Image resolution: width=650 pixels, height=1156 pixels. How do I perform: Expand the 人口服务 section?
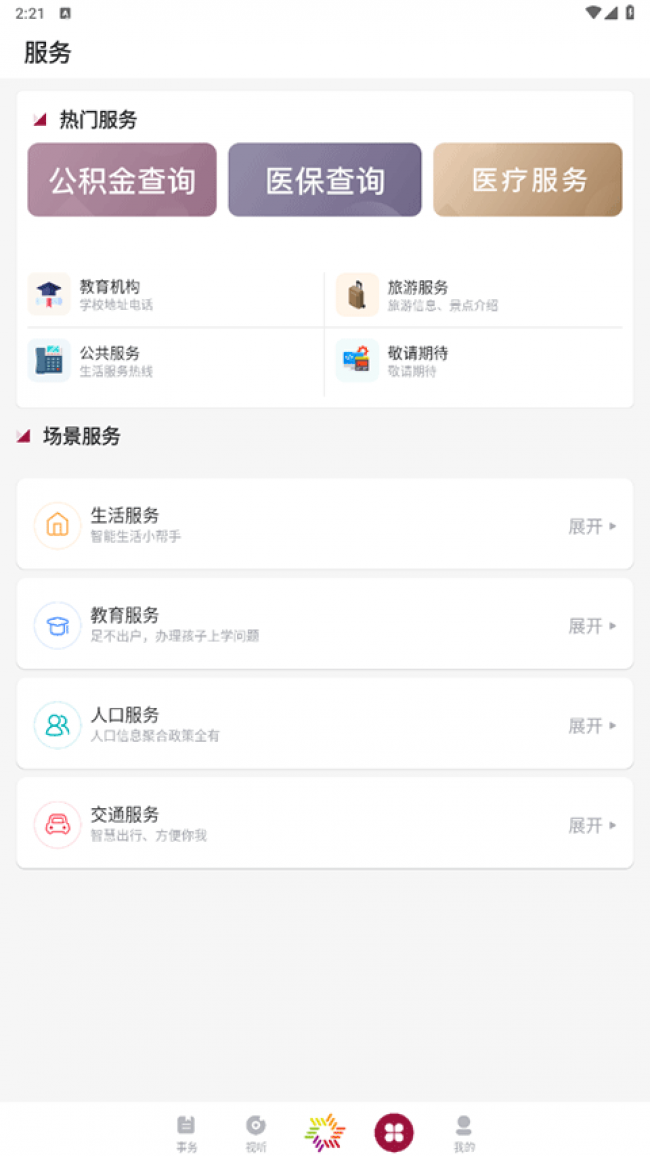tap(592, 725)
